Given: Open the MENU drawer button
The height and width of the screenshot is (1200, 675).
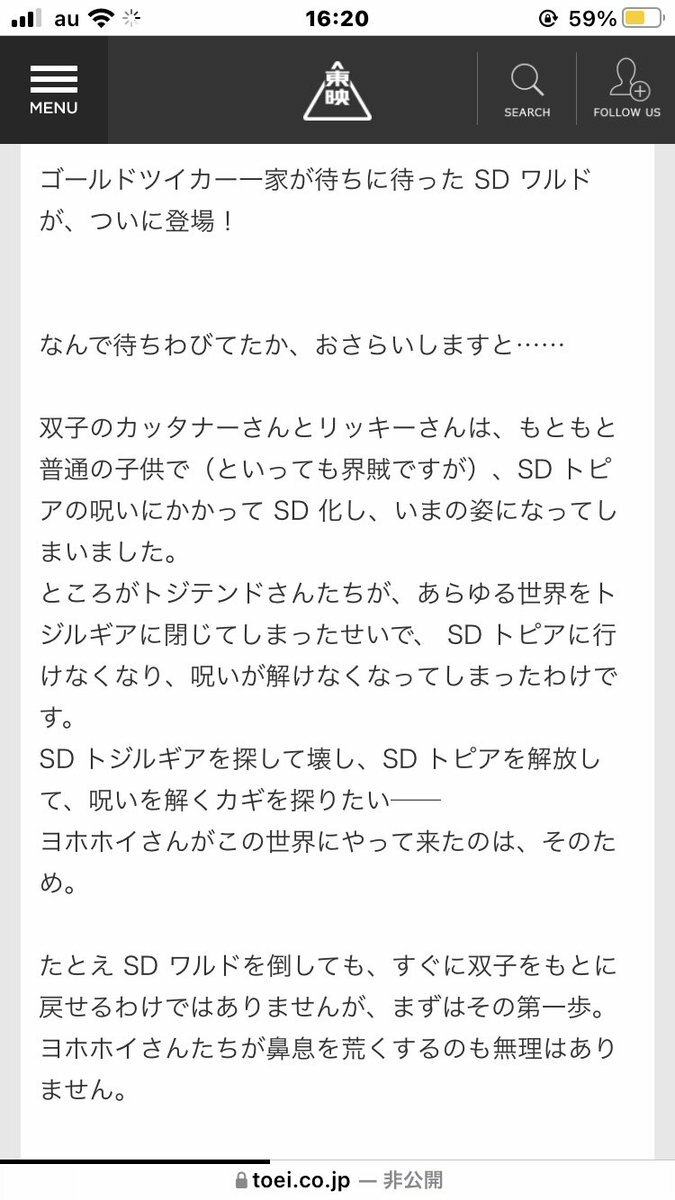Looking at the screenshot, I should [53, 90].
